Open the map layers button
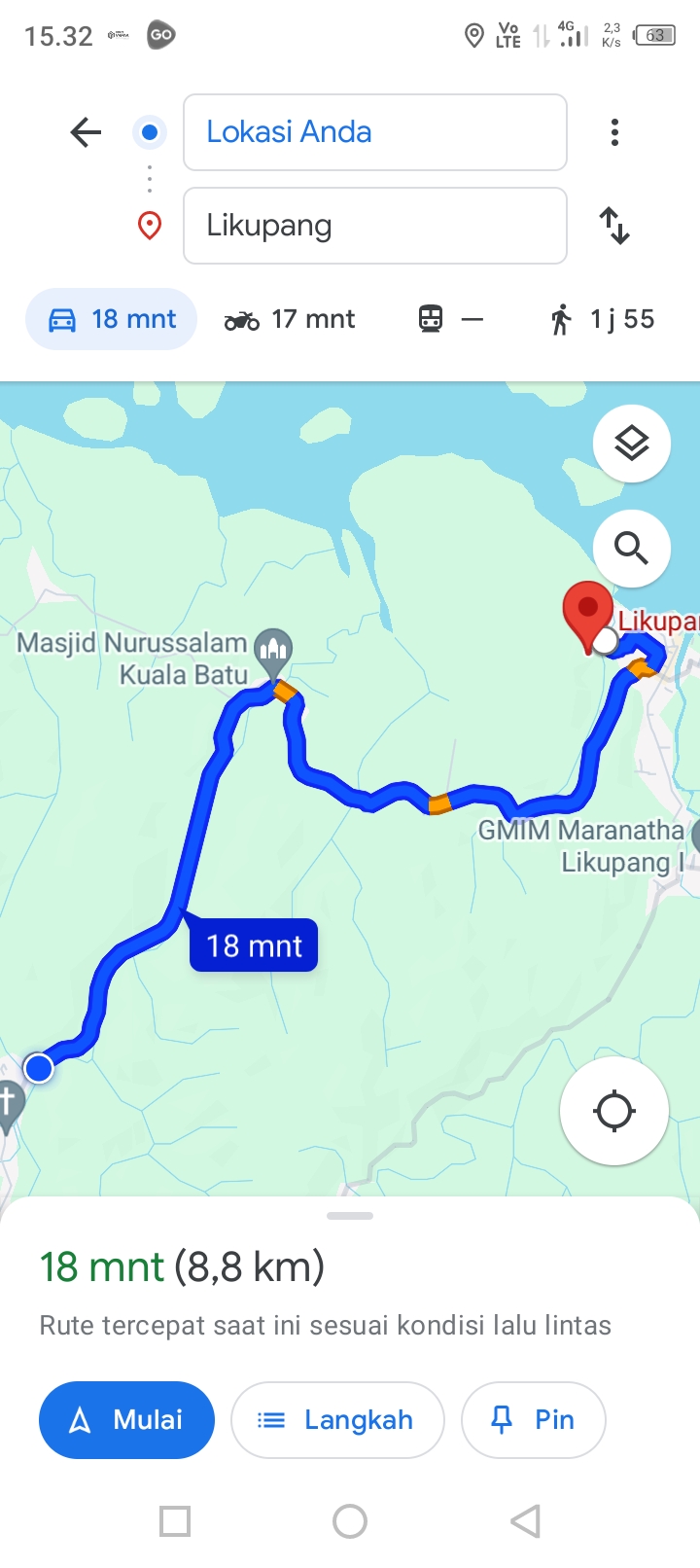The width and height of the screenshot is (700, 1568). point(632,444)
